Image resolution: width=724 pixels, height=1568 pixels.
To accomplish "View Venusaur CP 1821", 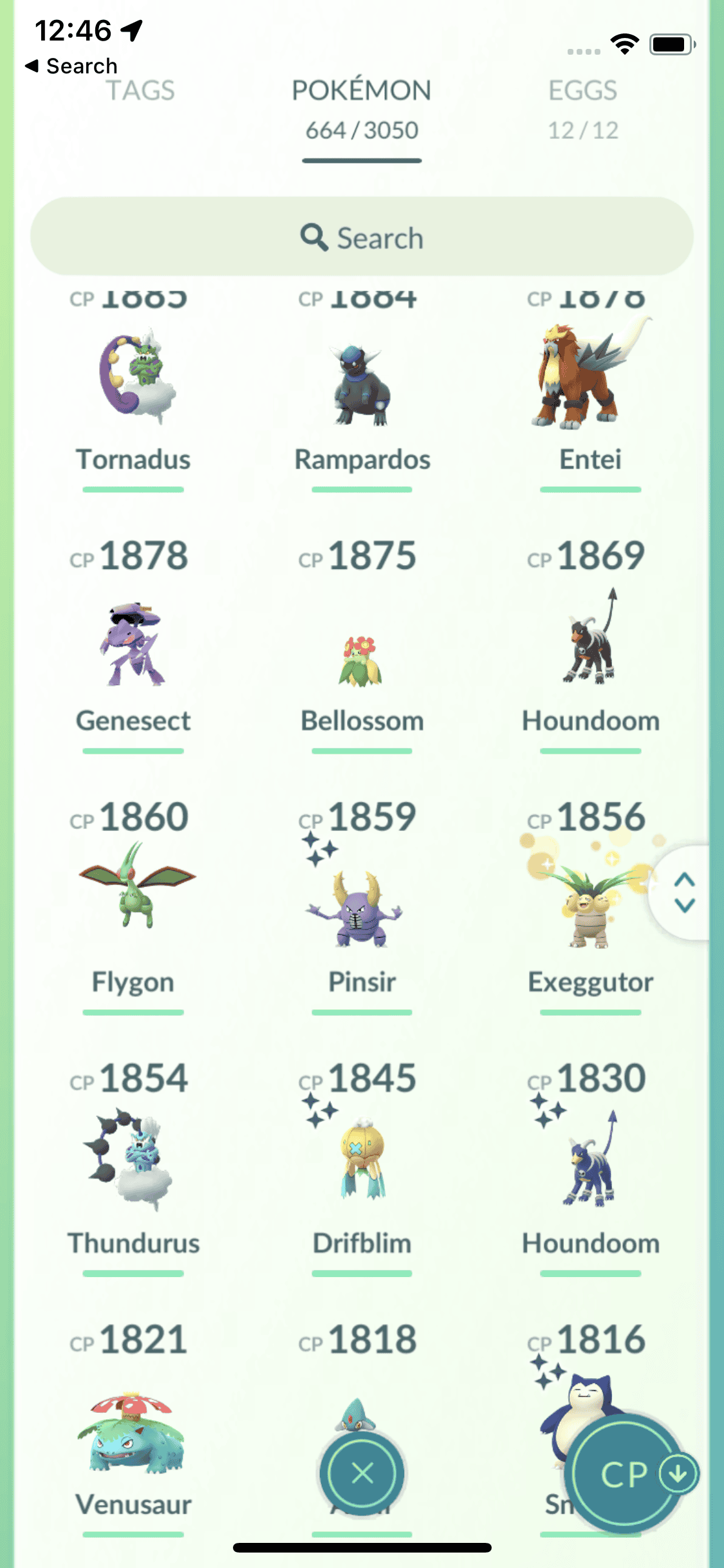I will 133,1429.
